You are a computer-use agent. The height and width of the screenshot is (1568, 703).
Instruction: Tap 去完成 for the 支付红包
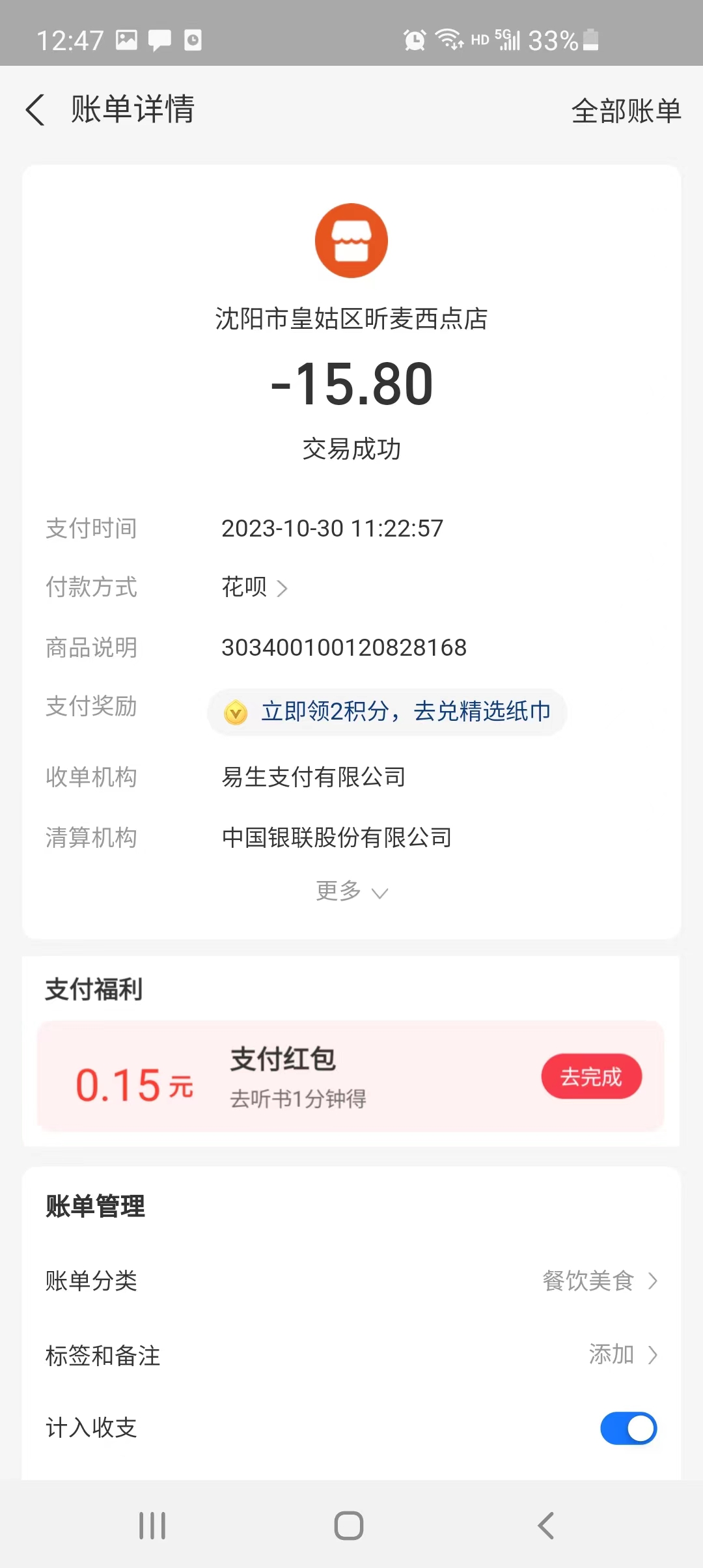[591, 1076]
